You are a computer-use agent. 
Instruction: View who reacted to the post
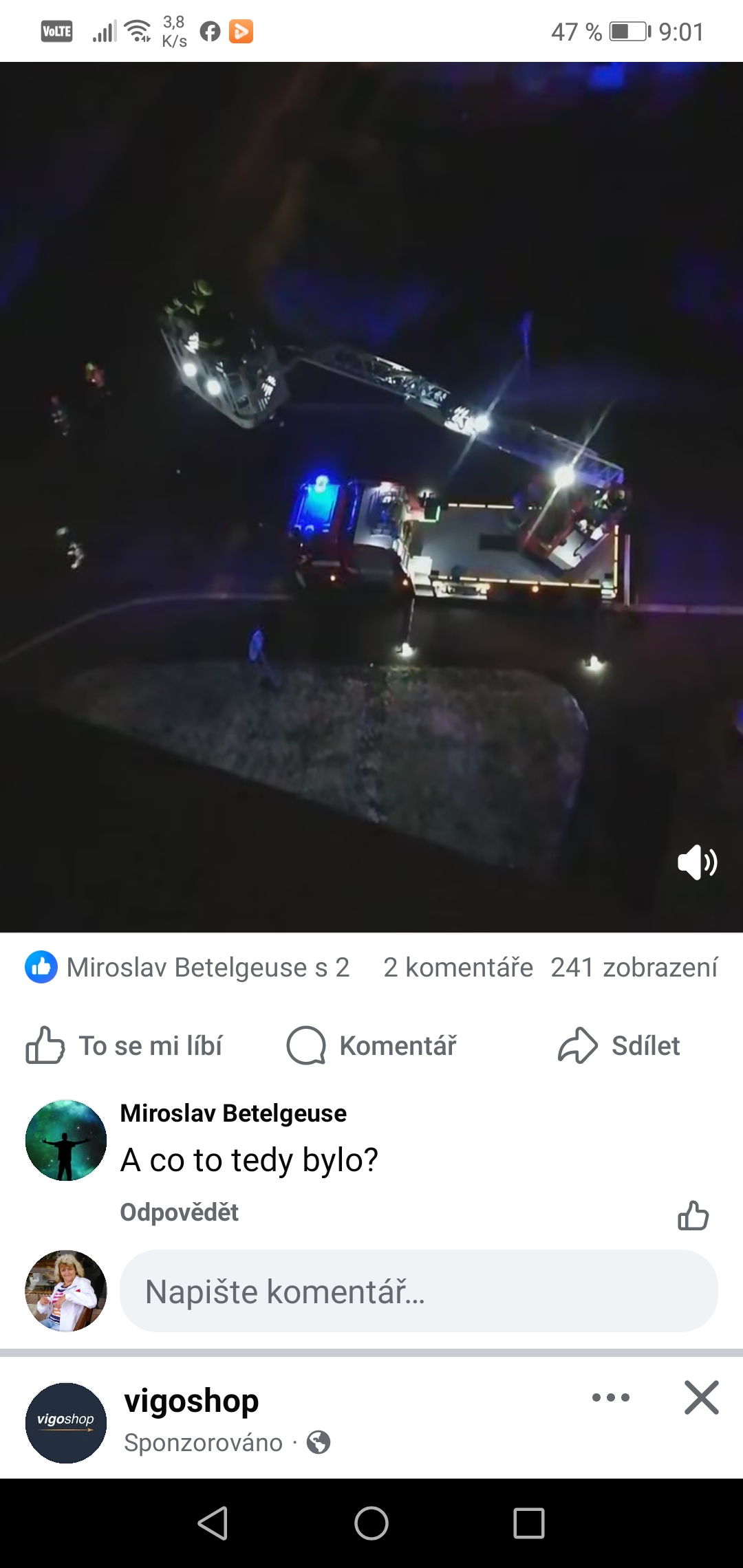[x=187, y=967]
